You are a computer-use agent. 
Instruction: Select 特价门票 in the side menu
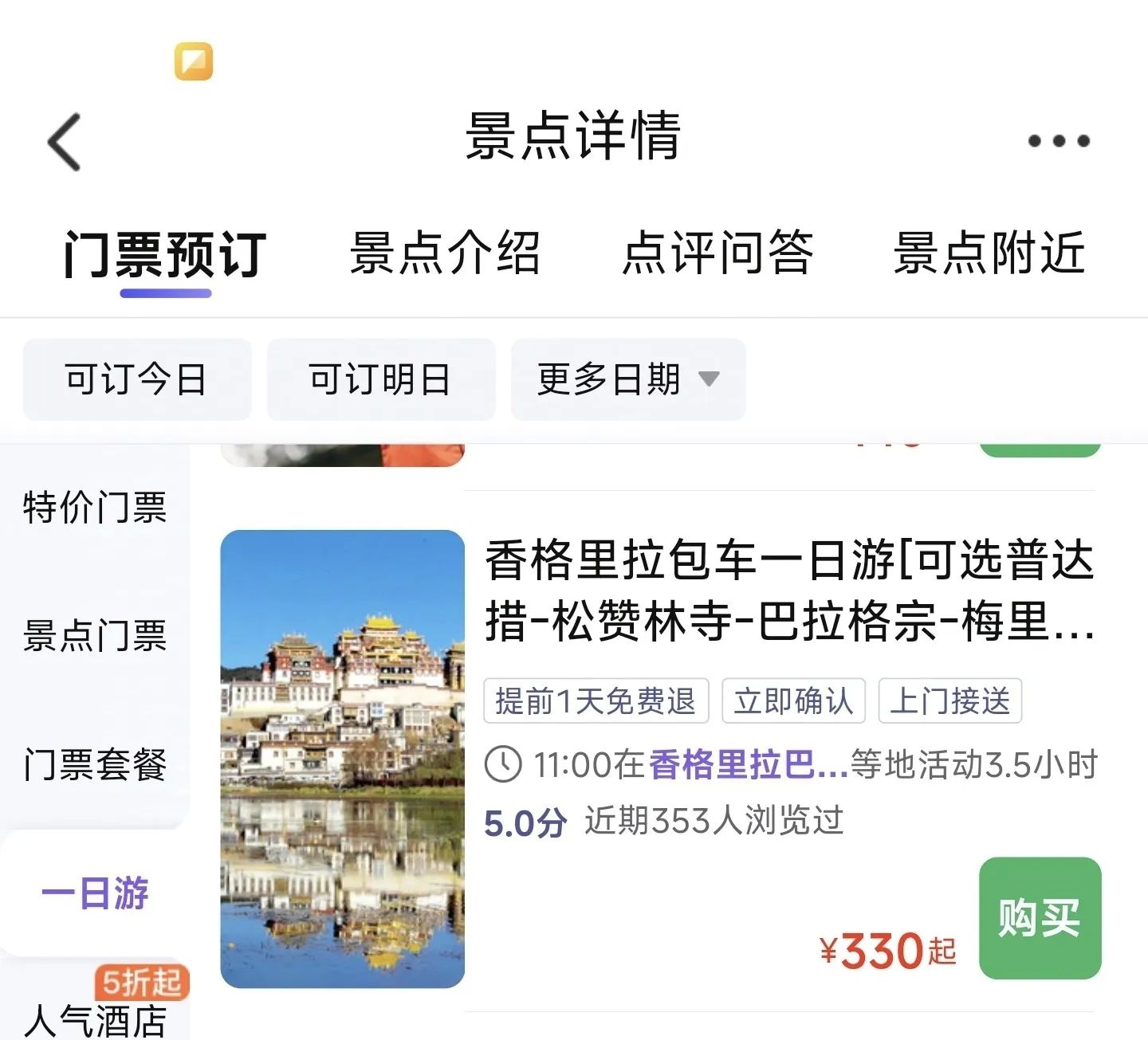point(95,508)
